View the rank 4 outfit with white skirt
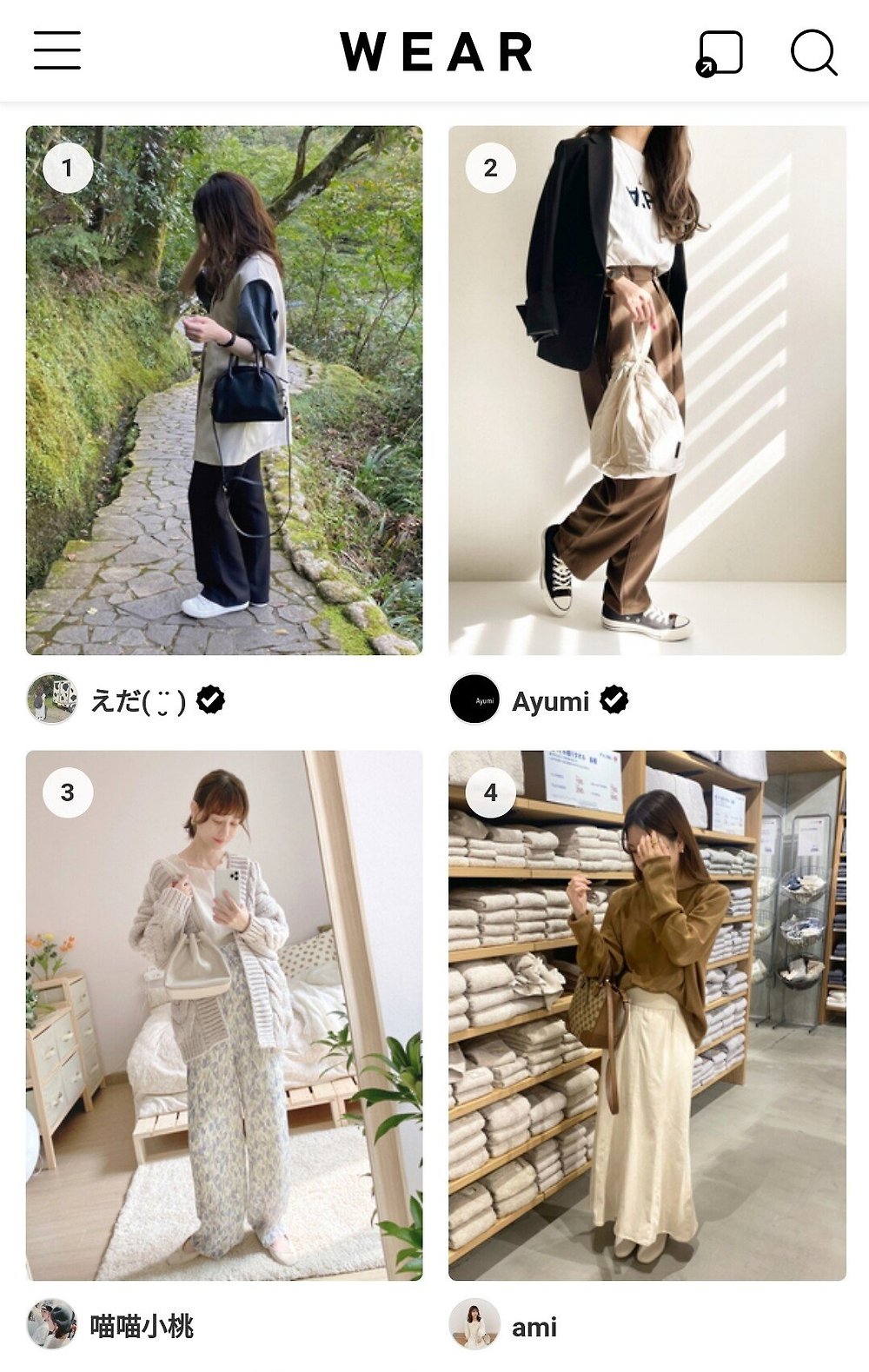 coord(647,1015)
